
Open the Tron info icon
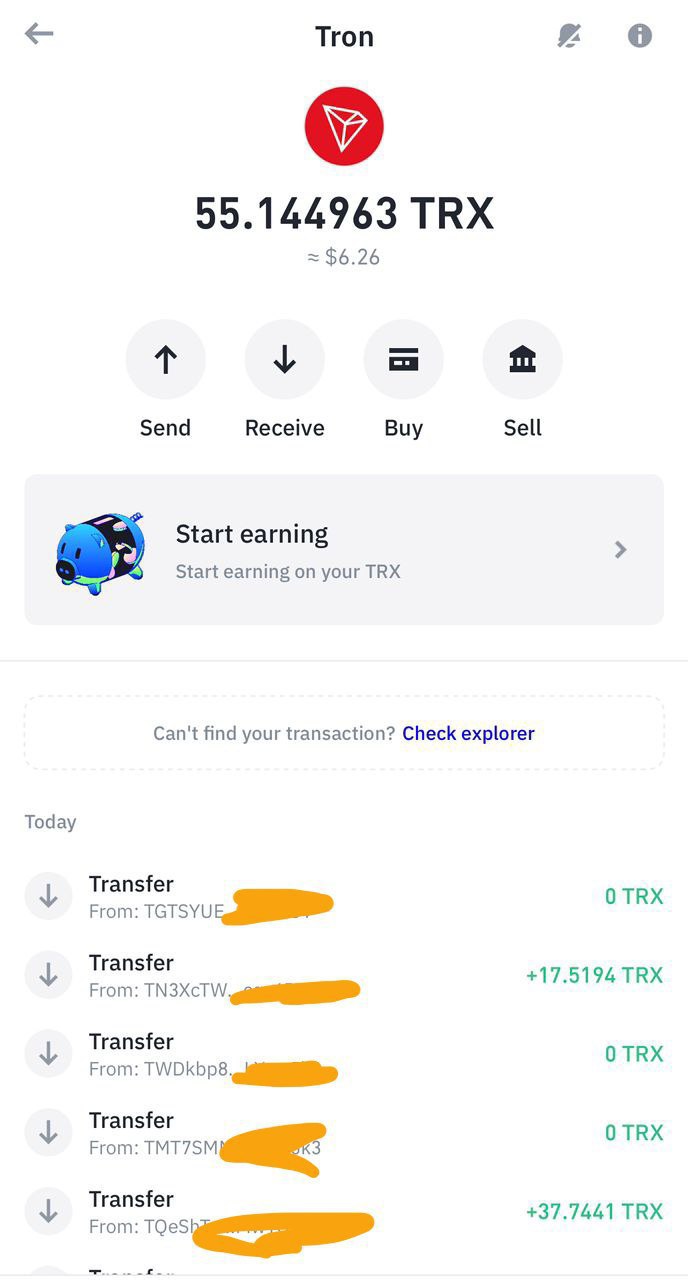pyautogui.click(x=640, y=36)
